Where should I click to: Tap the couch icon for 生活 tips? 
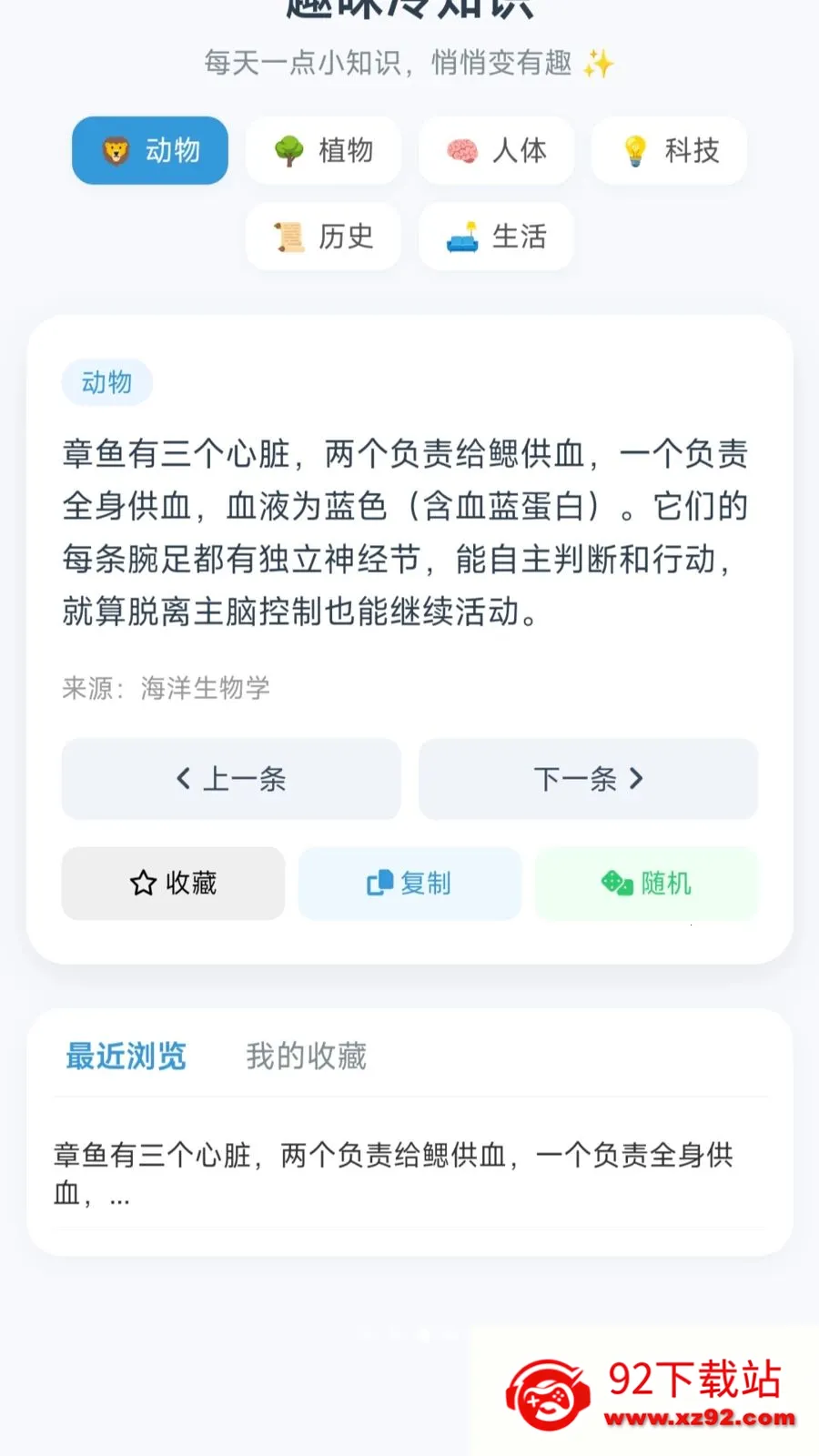[462, 237]
